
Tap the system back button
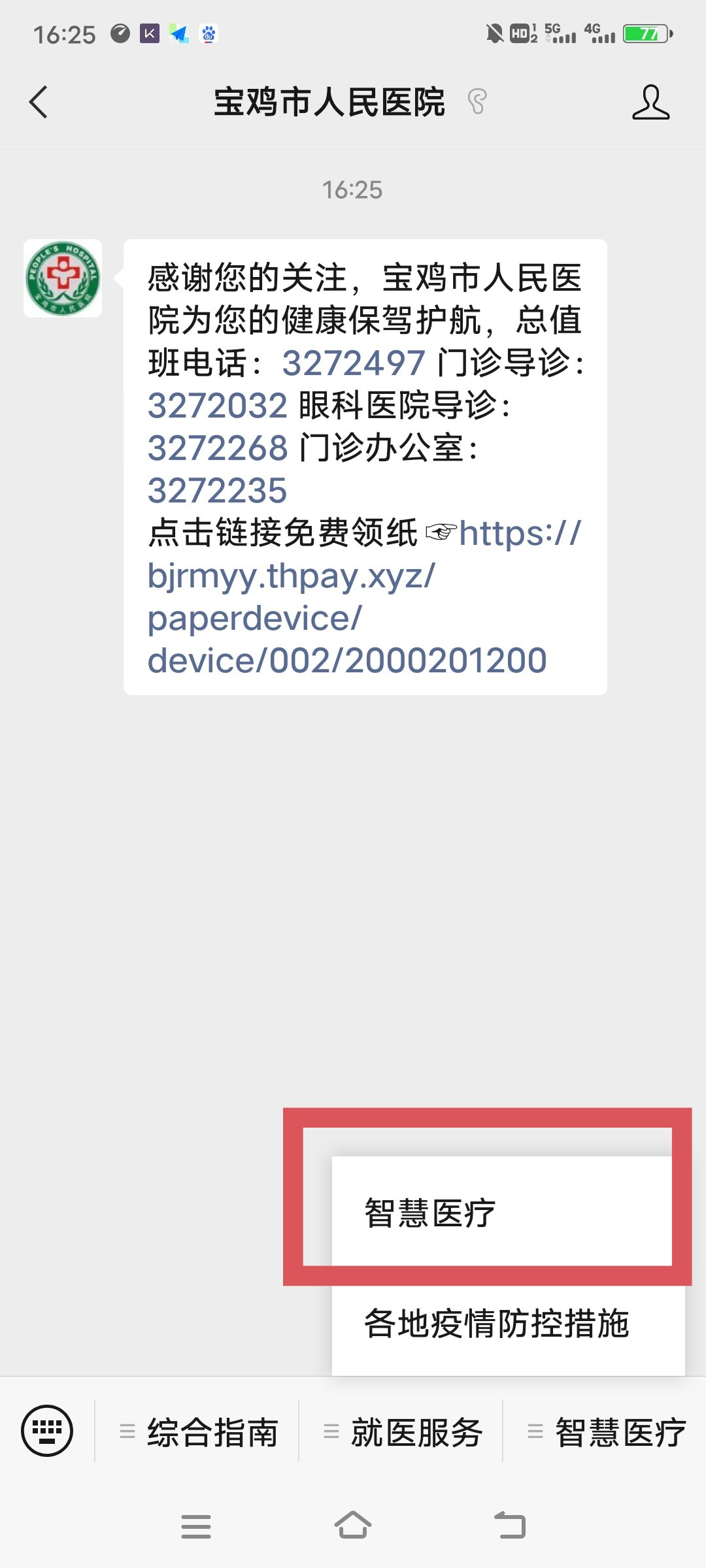510,1526
